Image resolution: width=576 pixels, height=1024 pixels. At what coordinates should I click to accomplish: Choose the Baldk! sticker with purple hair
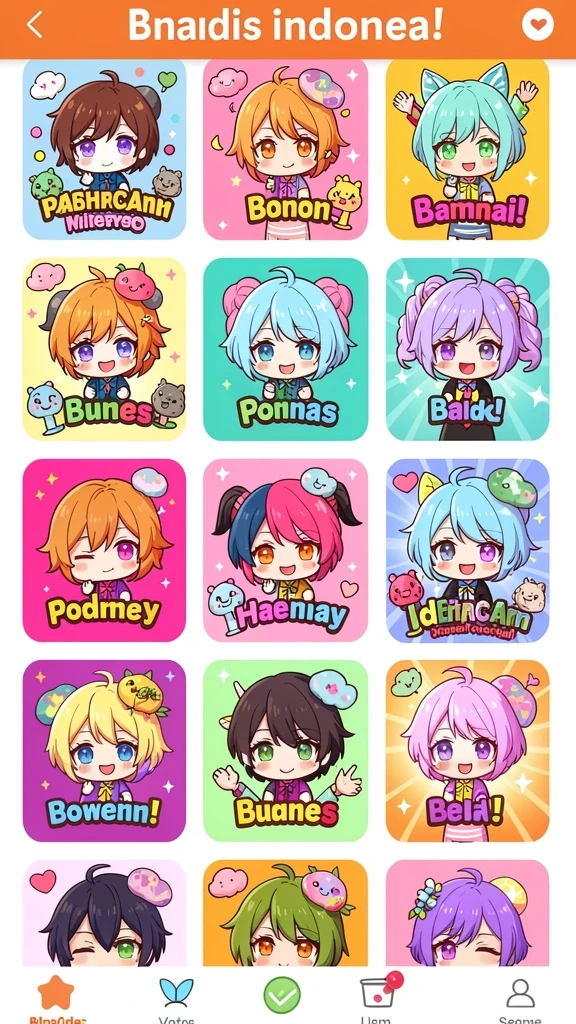[x=468, y=349]
